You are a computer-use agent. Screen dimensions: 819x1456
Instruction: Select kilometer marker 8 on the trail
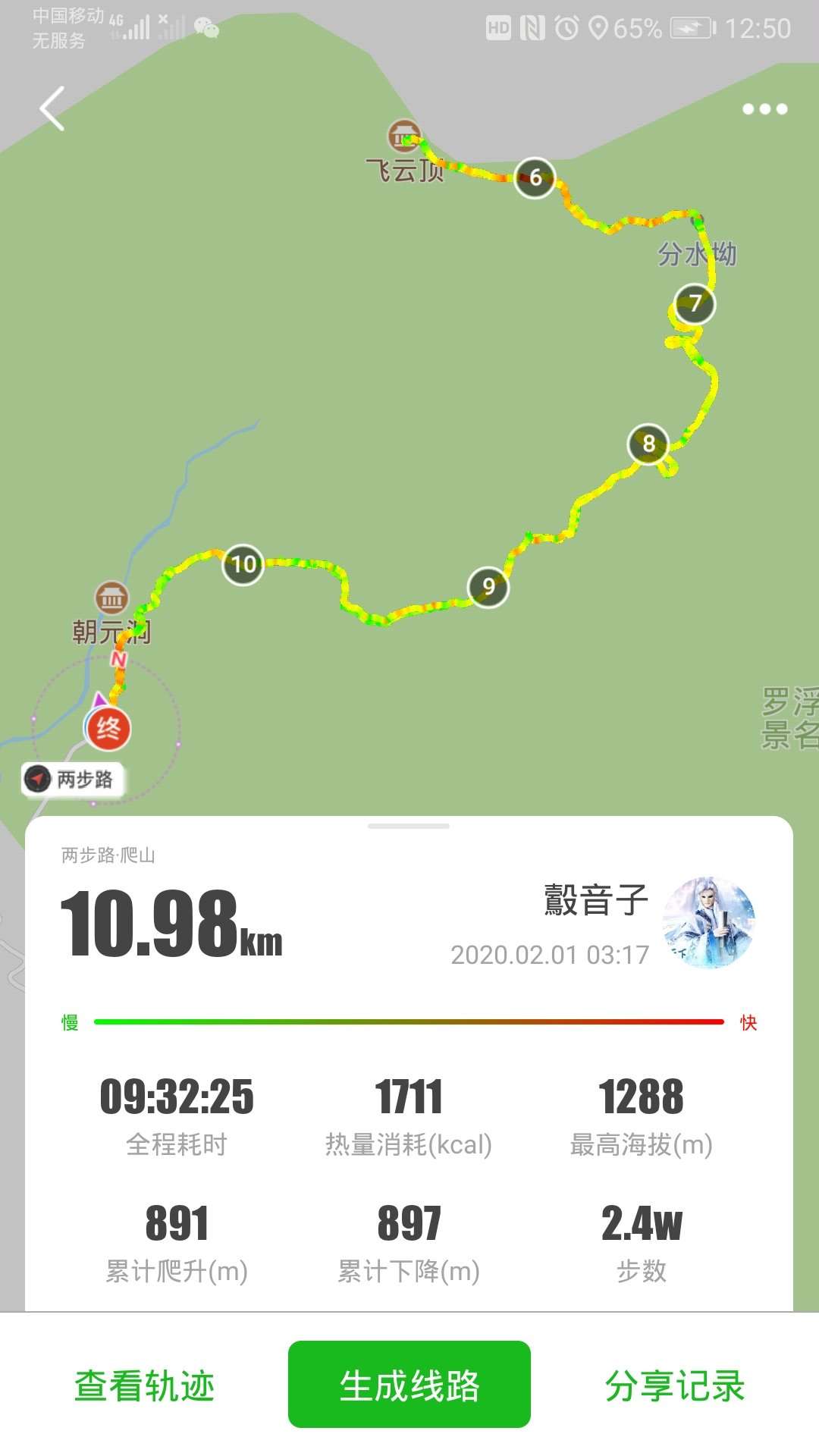pyautogui.click(x=648, y=444)
